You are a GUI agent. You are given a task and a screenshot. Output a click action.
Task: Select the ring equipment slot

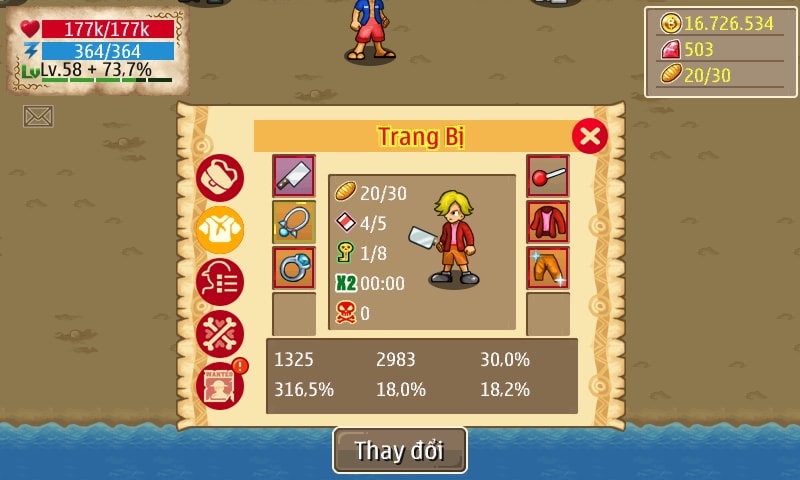click(x=294, y=268)
